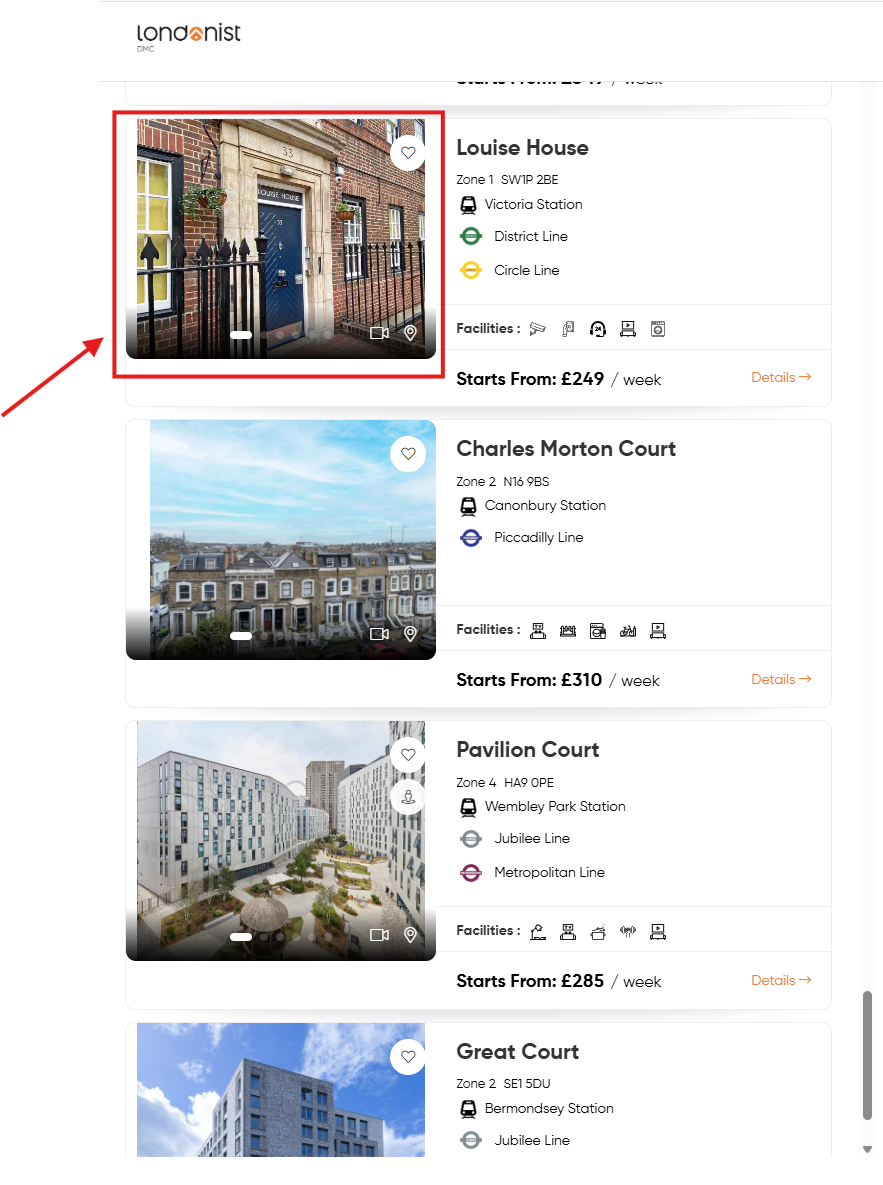
Task: Go to the Londonist home logo
Action: 188,36
